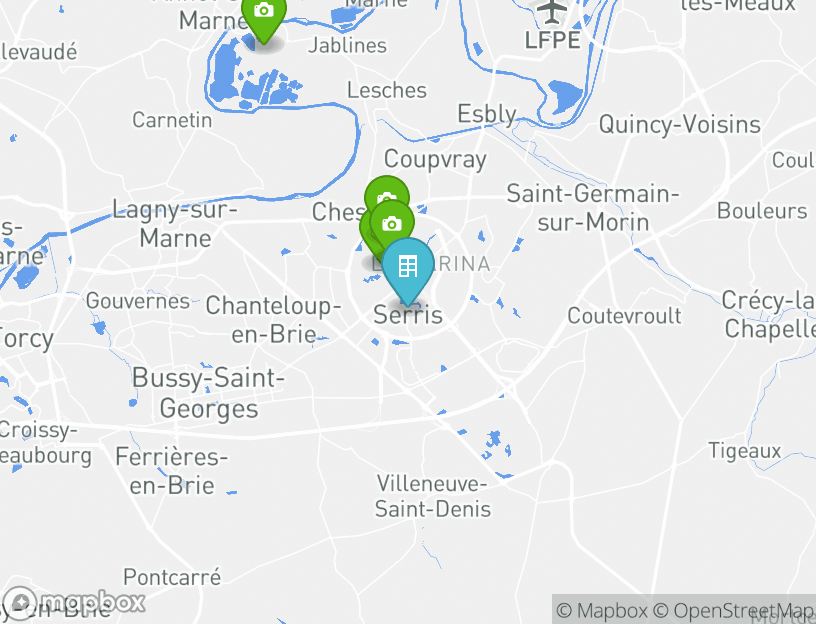The image size is (816, 624).
Task: Select the front green camera marker near Chessy
Action: pos(393,224)
